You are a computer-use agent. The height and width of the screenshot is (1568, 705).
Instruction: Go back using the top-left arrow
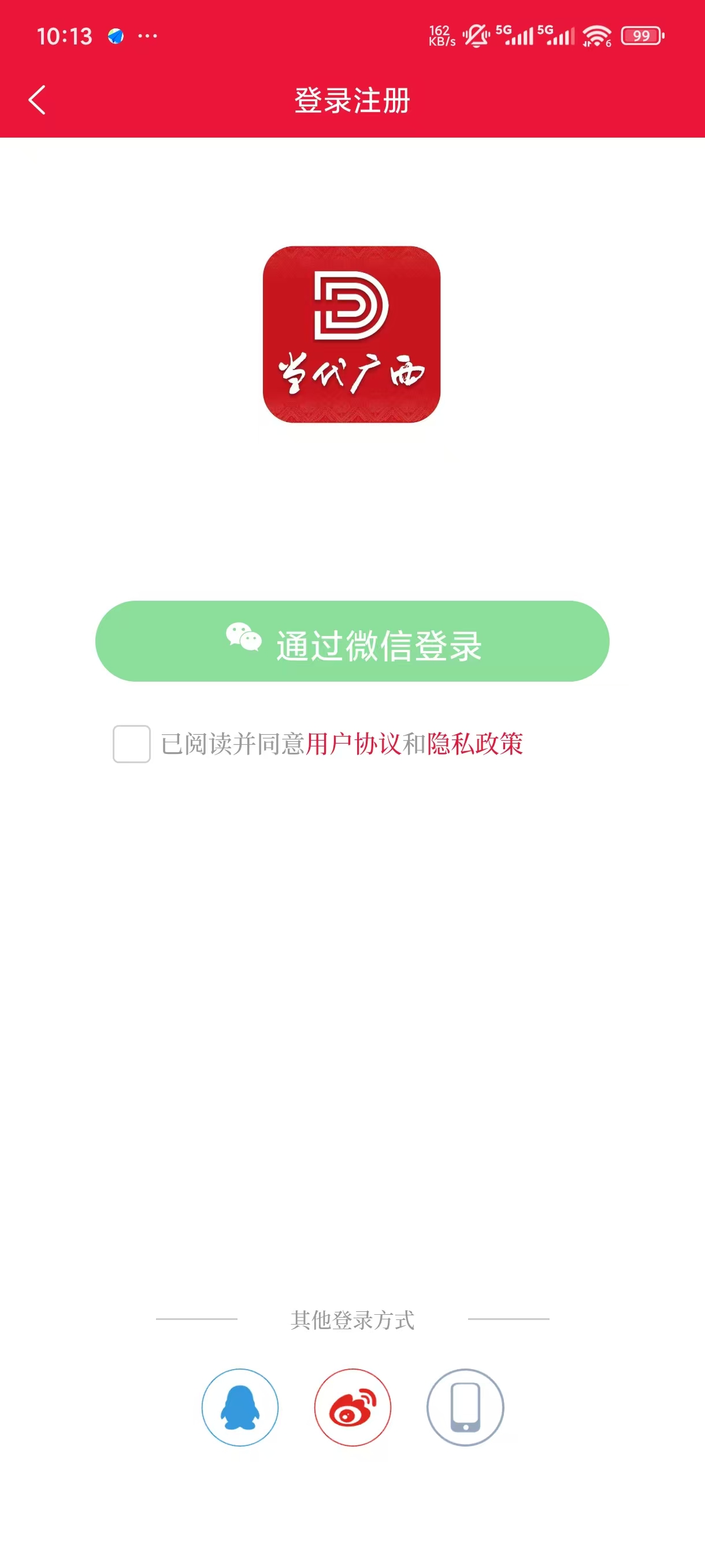37,100
